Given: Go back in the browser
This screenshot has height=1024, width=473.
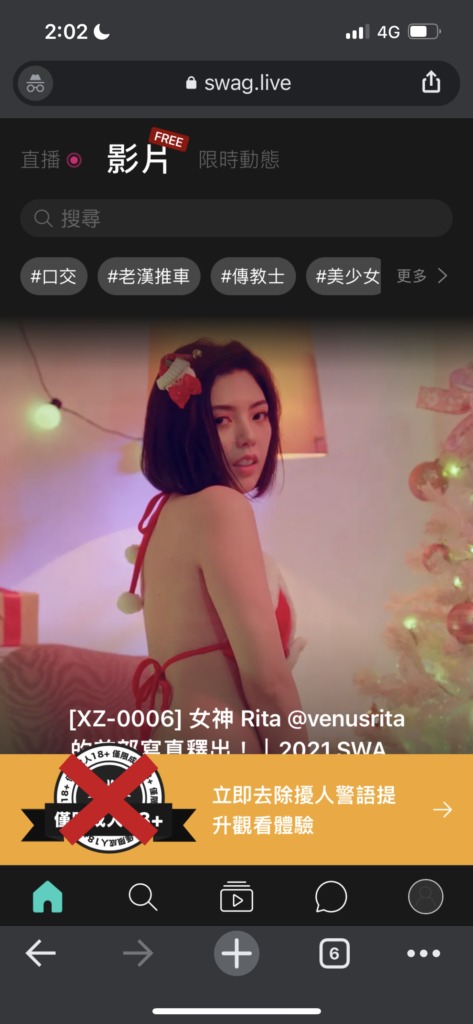Looking at the screenshot, I should click(x=41, y=954).
